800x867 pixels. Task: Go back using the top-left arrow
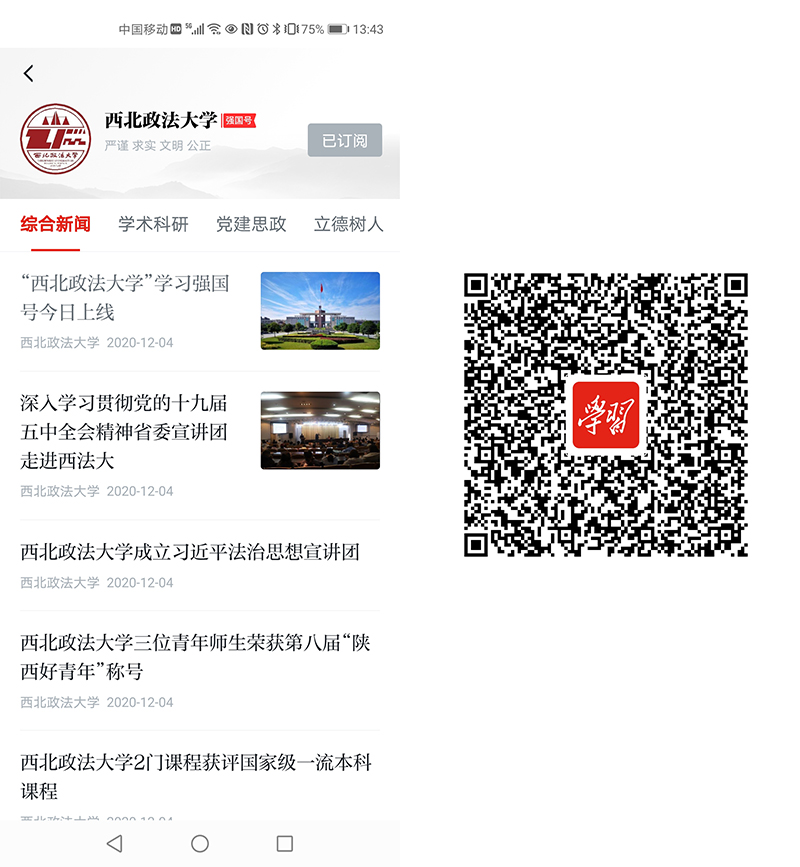coord(29,73)
